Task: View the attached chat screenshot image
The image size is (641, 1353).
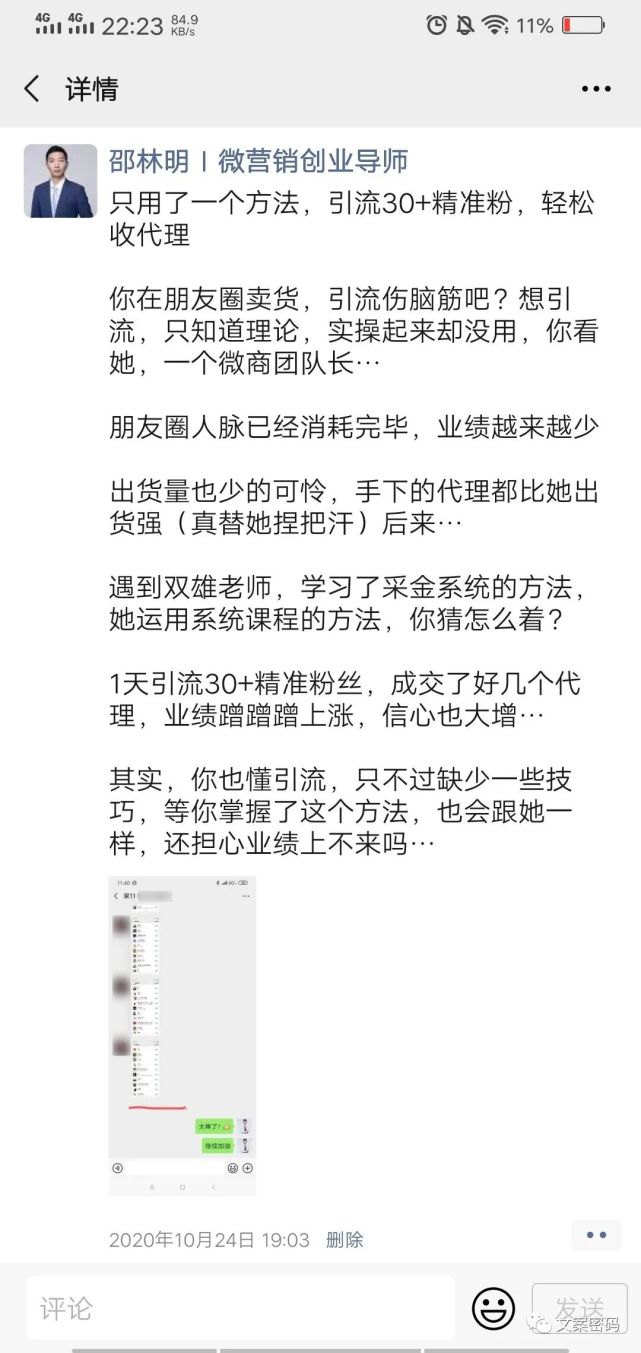Action: click(x=182, y=1035)
